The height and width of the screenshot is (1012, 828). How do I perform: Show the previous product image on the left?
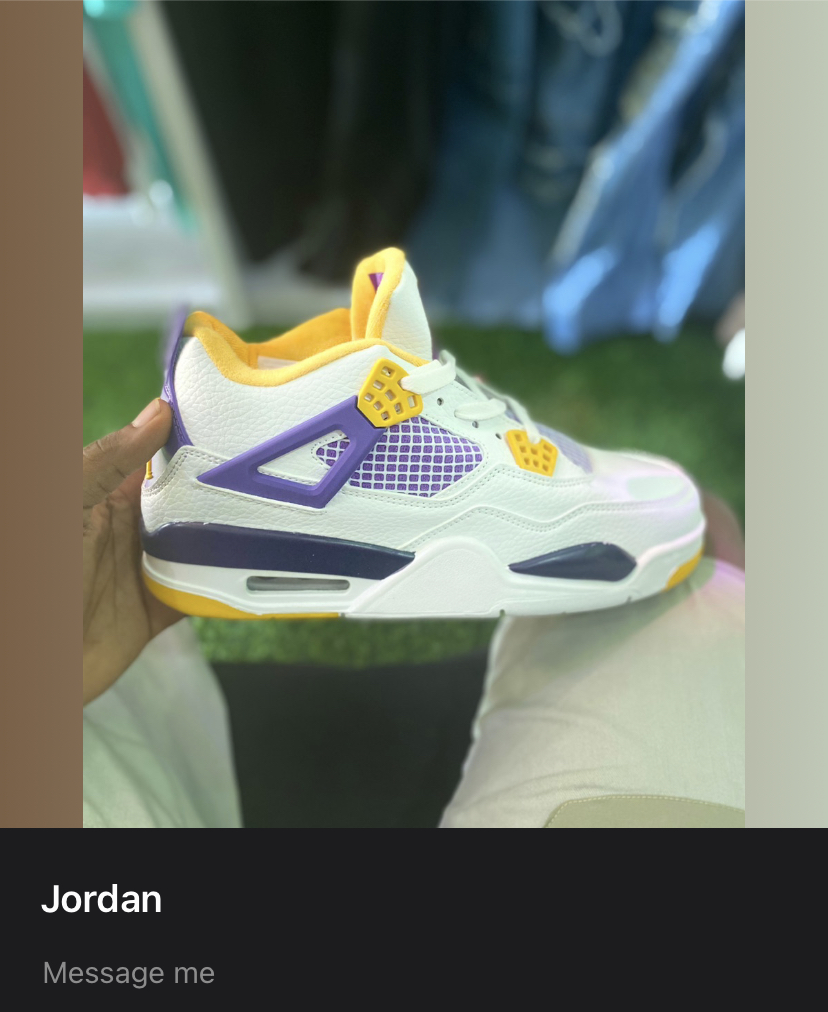[41, 413]
